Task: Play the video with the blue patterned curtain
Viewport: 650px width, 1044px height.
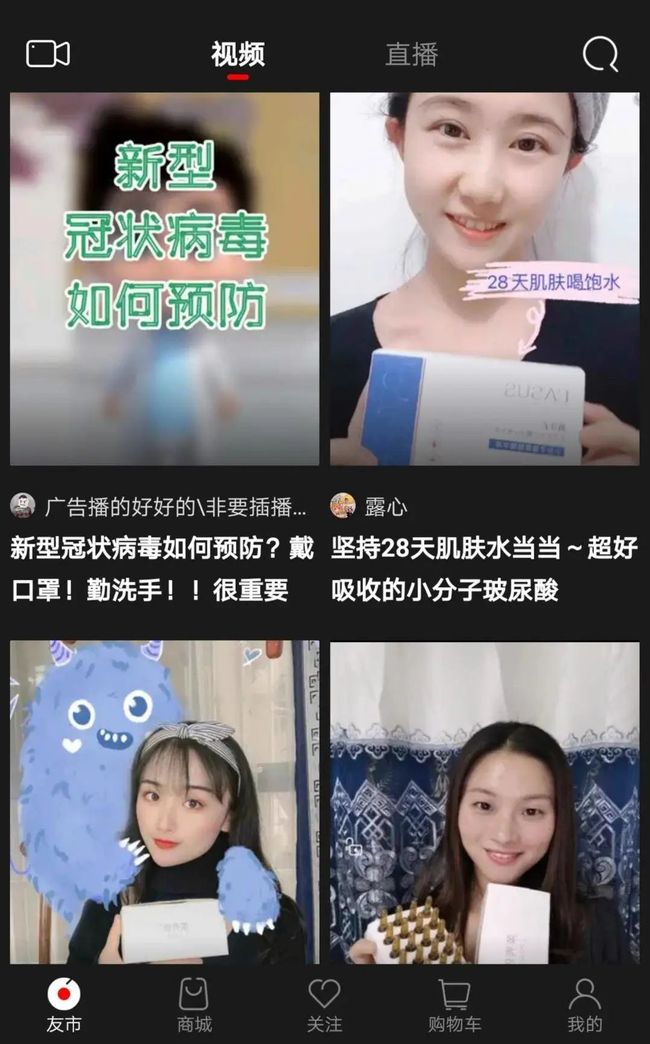Action: pyautogui.click(x=485, y=802)
